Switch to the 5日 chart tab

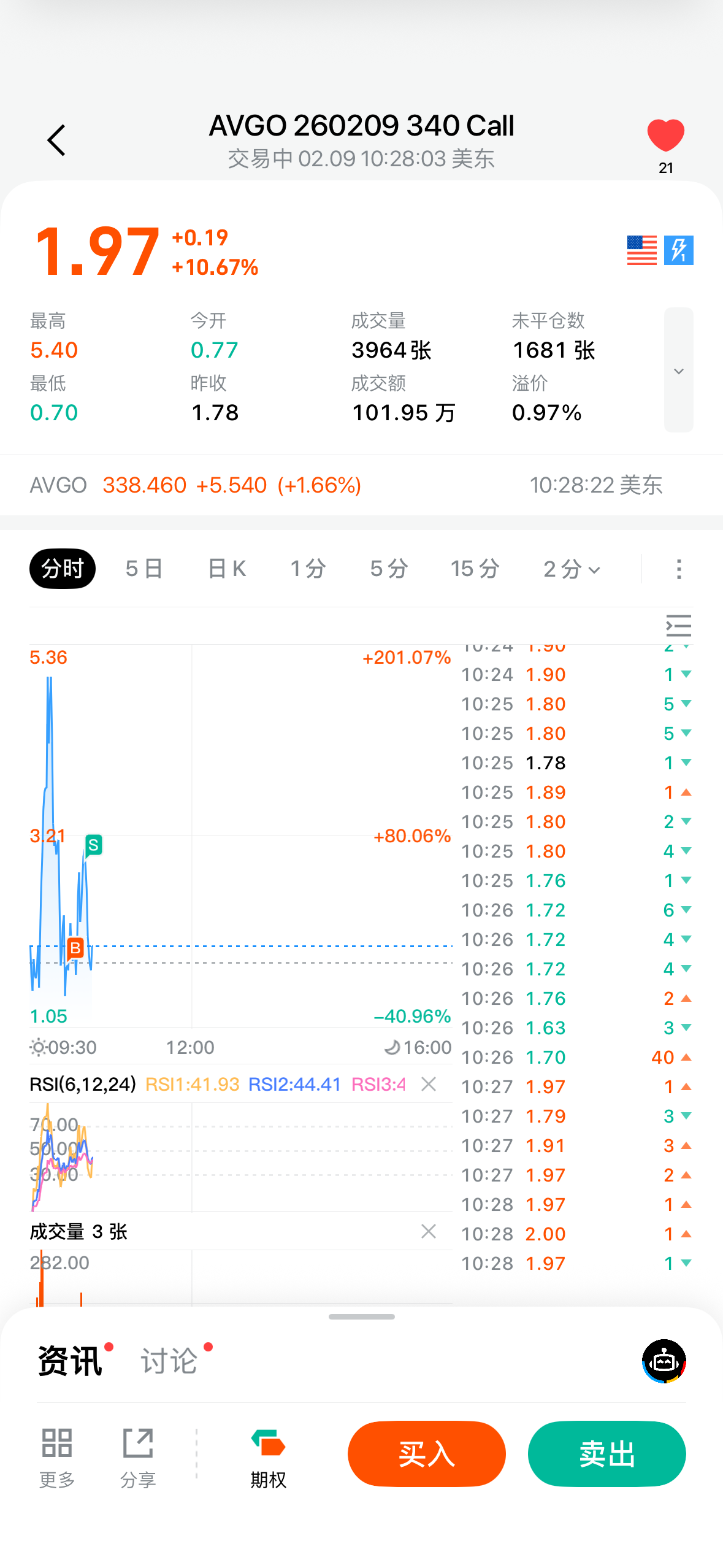144,569
